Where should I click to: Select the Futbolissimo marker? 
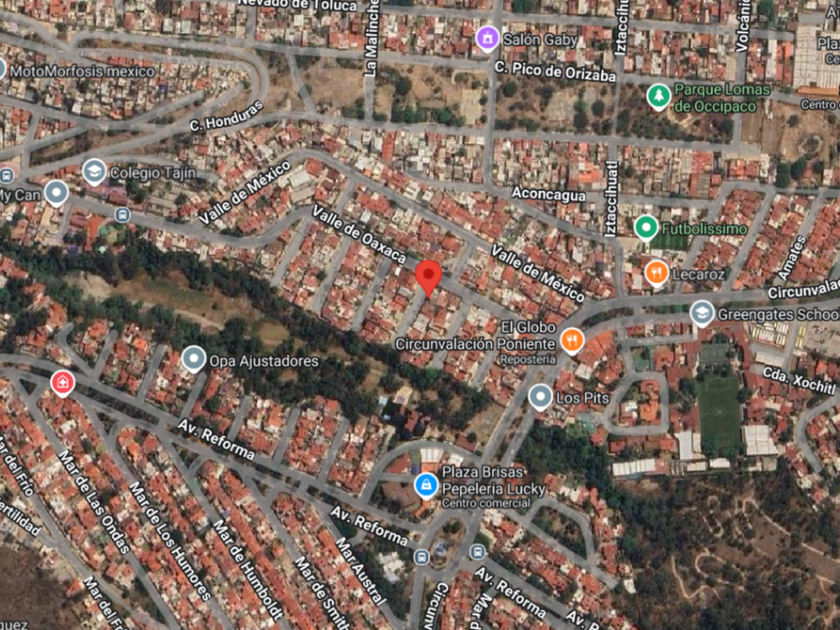click(646, 228)
